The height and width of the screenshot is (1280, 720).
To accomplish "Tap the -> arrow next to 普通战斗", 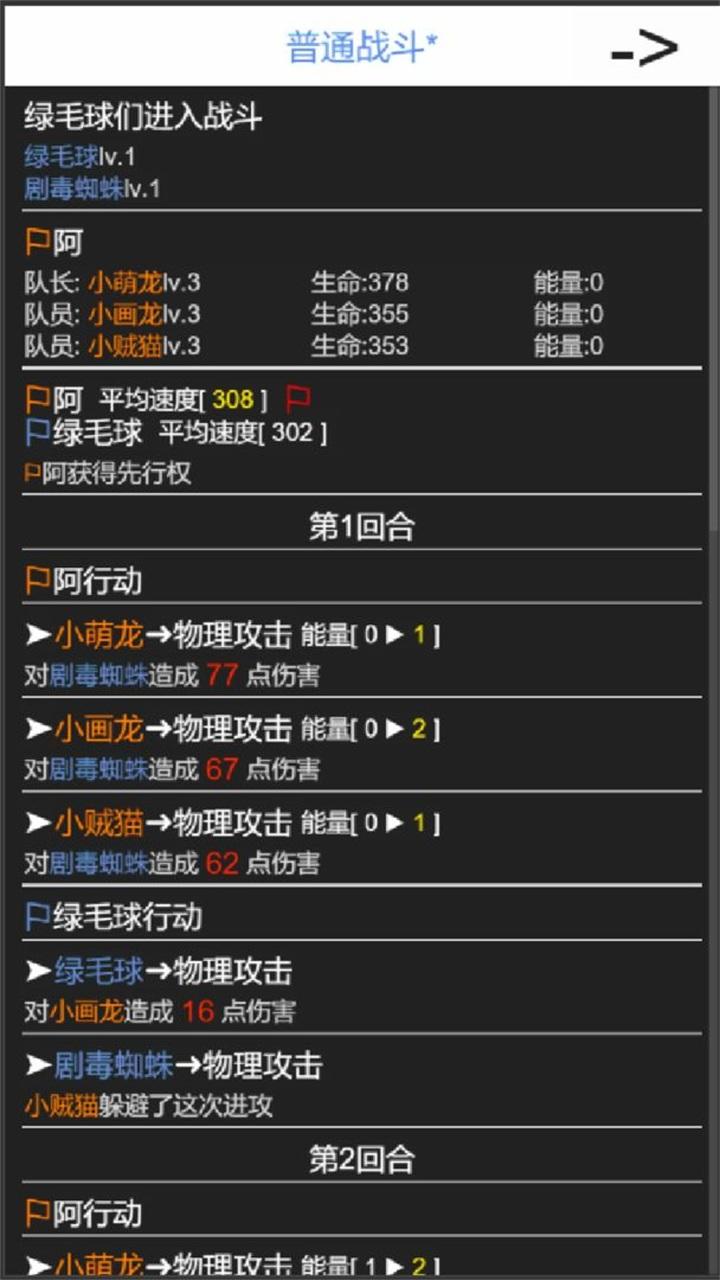I will tap(645, 48).
